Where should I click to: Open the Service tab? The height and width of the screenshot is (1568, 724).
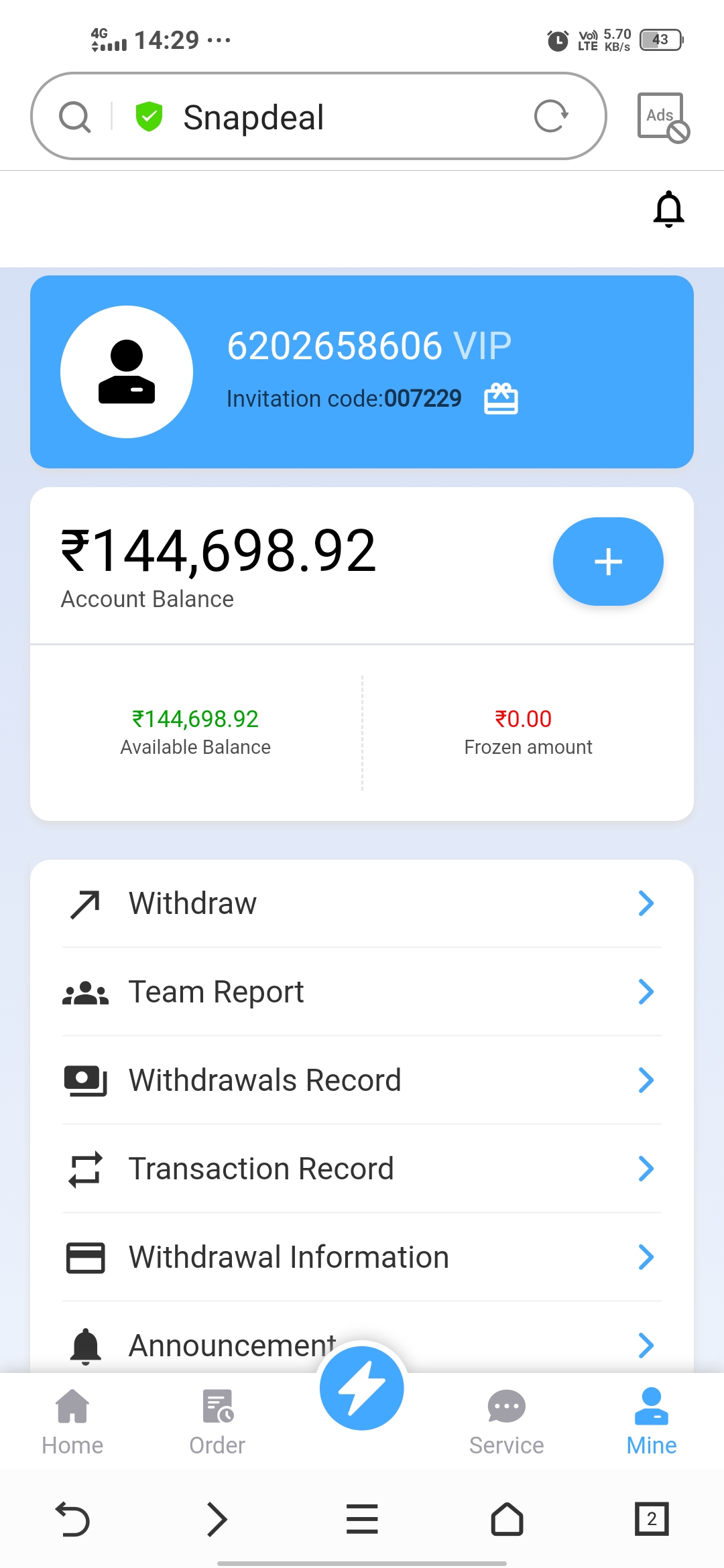pyautogui.click(x=507, y=1422)
